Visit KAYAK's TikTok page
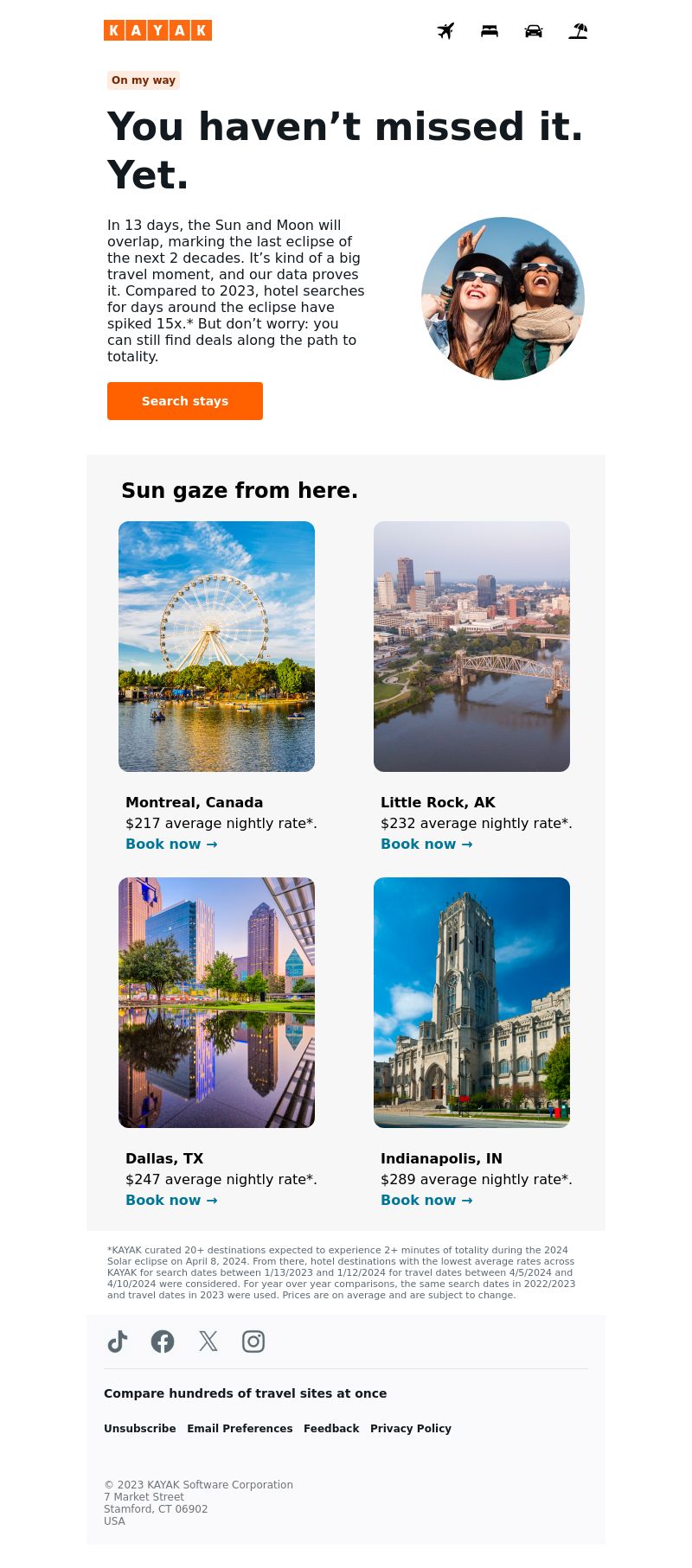The height and width of the screenshot is (1568, 692). click(118, 1342)
